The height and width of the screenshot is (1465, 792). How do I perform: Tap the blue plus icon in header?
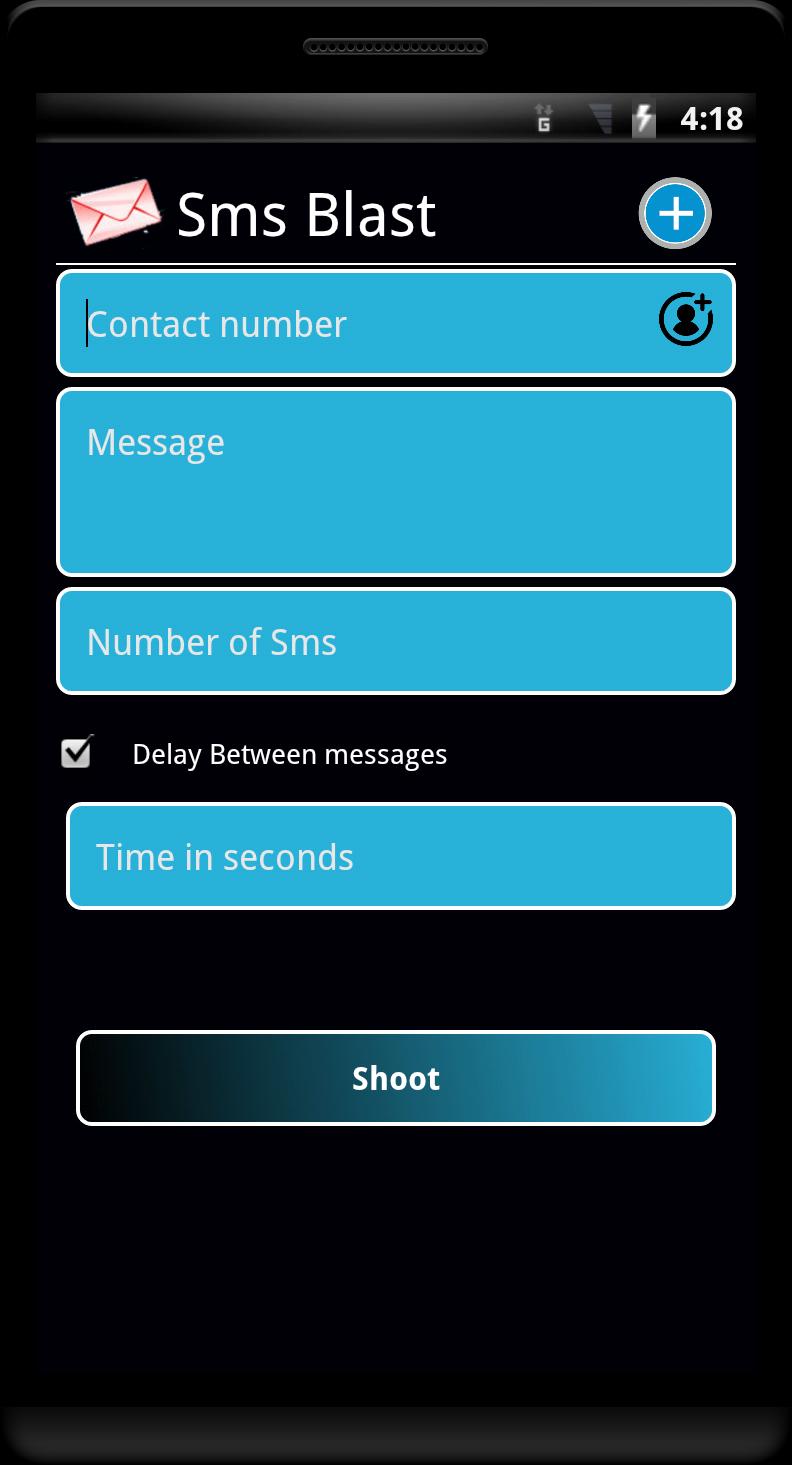[675, 213]
